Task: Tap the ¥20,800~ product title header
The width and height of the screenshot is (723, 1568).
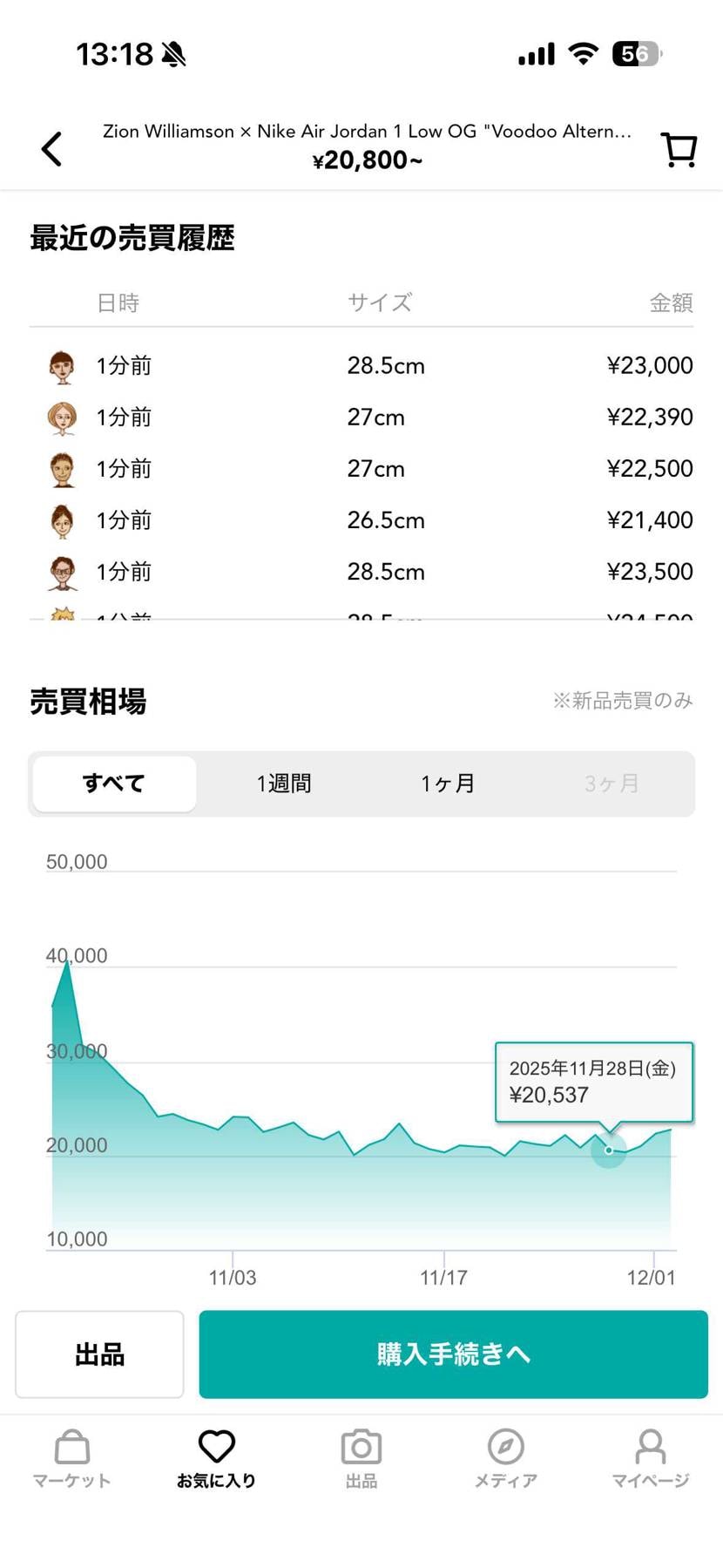Action: click(367, 160)
